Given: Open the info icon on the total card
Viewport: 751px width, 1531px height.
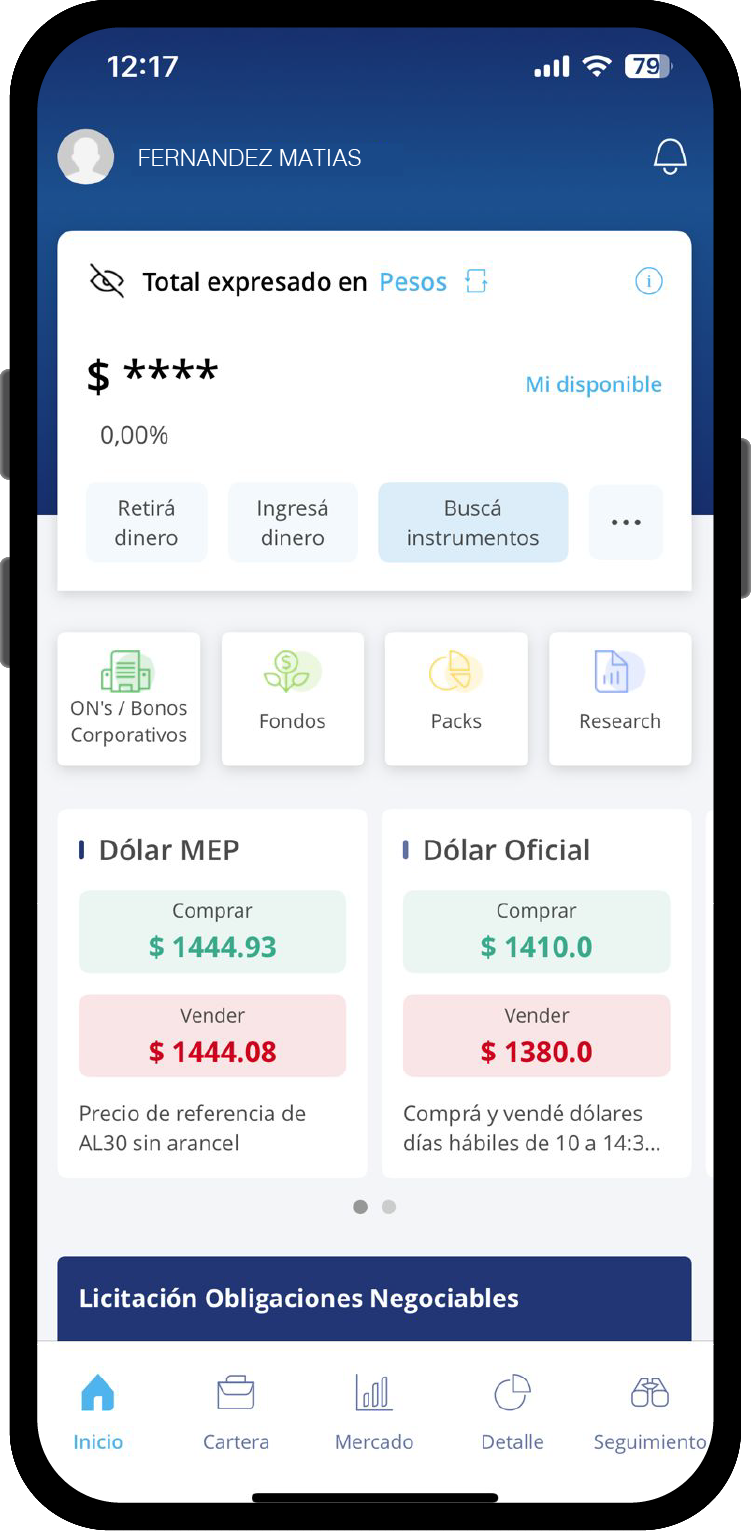Looking at the screenshot, I should pyautogui.click(x=649, y=282).
